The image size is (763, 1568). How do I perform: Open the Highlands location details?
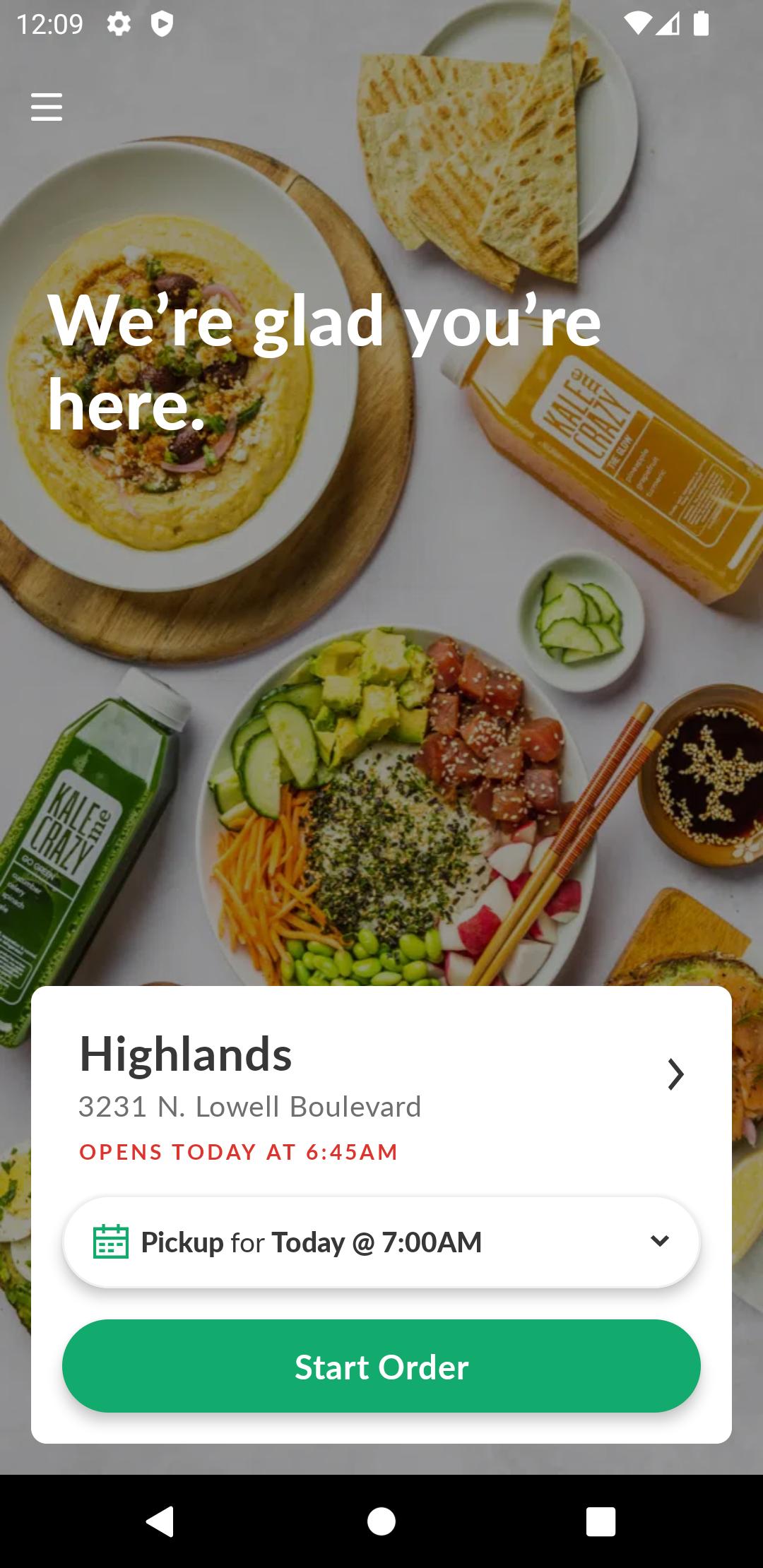point(675,1074)
